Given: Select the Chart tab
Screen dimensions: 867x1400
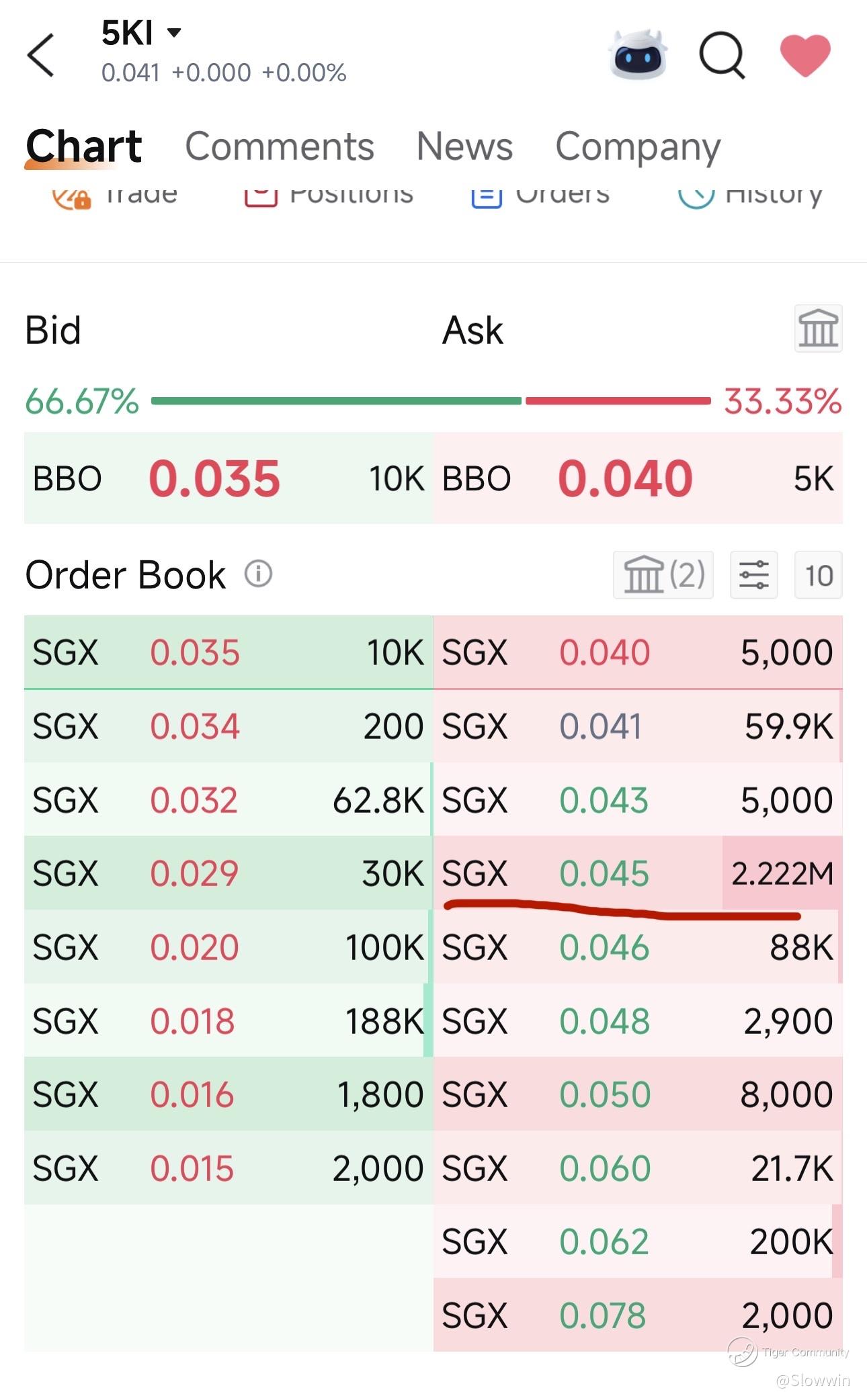Looking at the screenshot, I should click(x=84, y=146).
